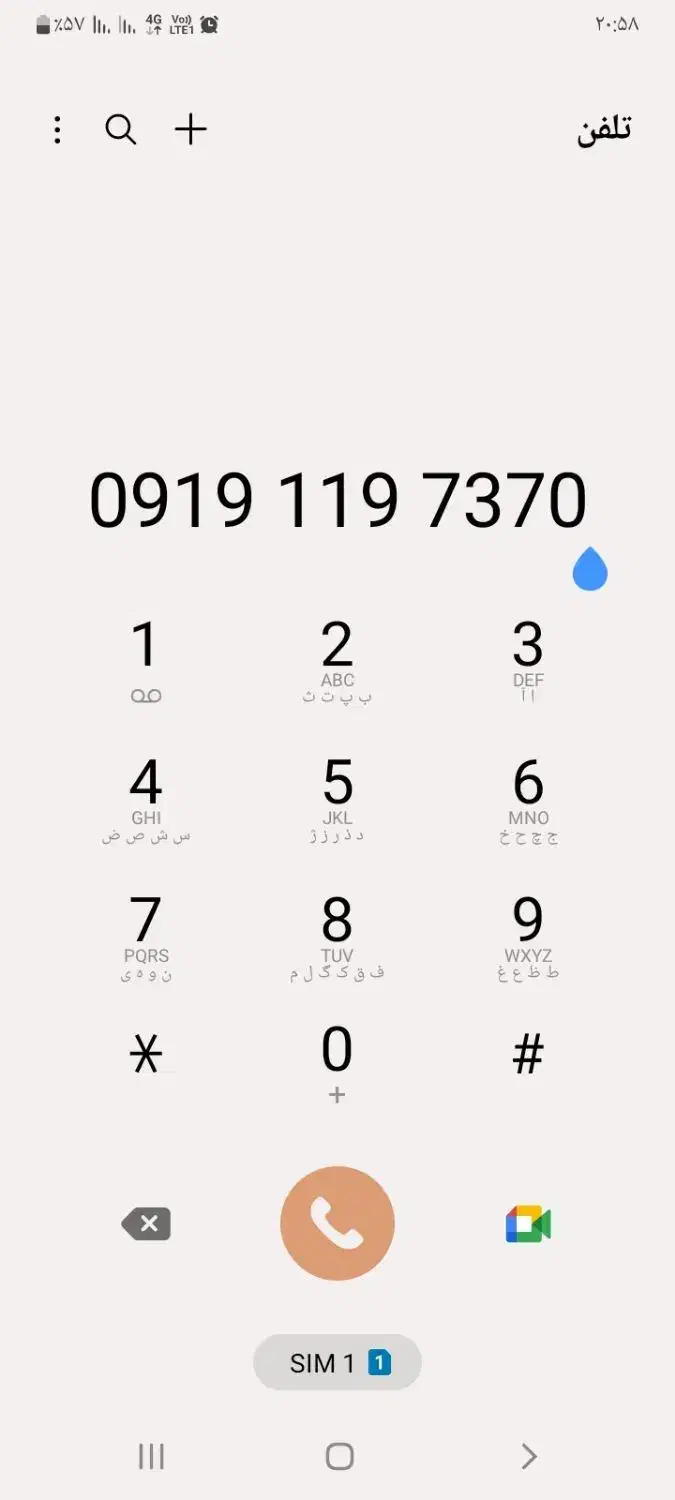675x1500 pixels.
Task: Dial digit 4 GHI key
Action: 146,800
